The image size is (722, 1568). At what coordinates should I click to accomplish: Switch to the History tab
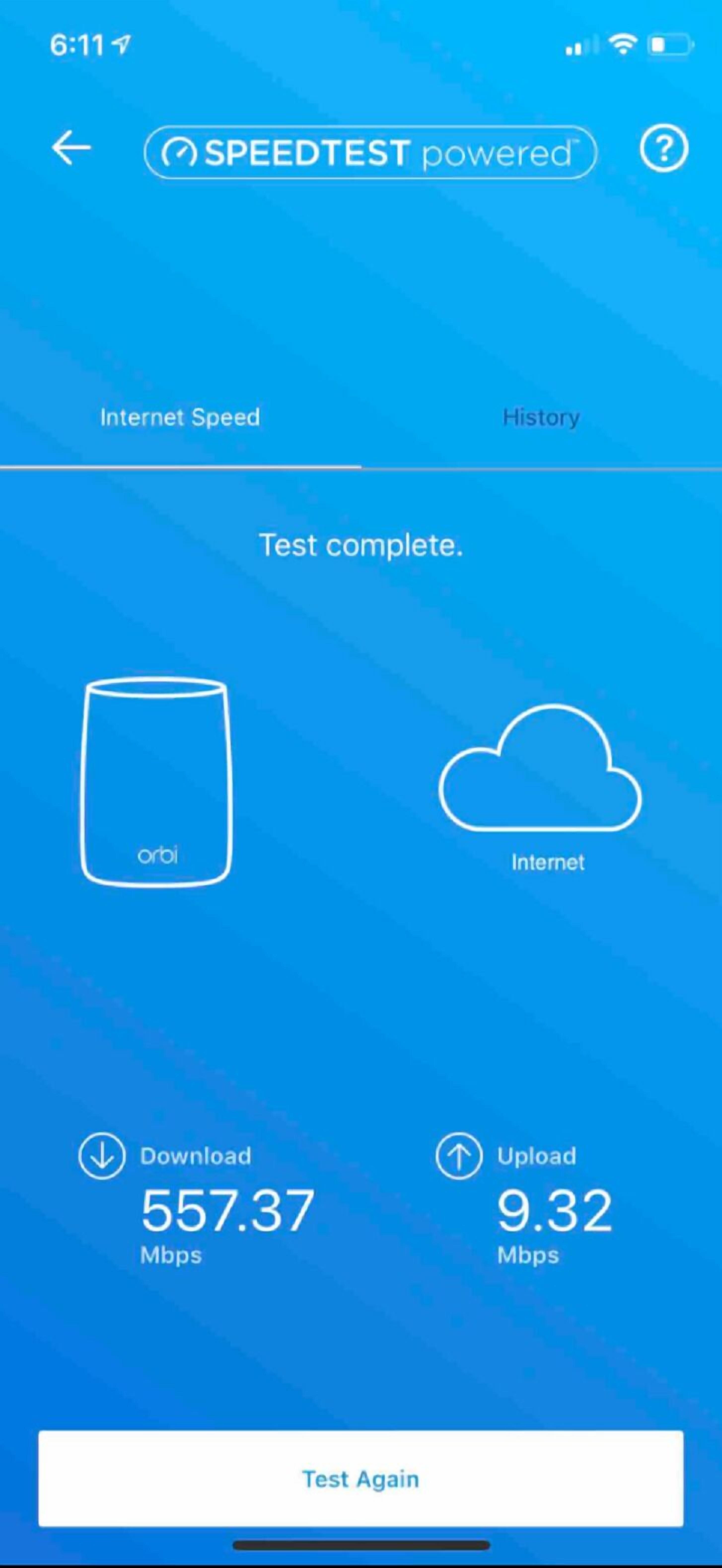point(541,418)
